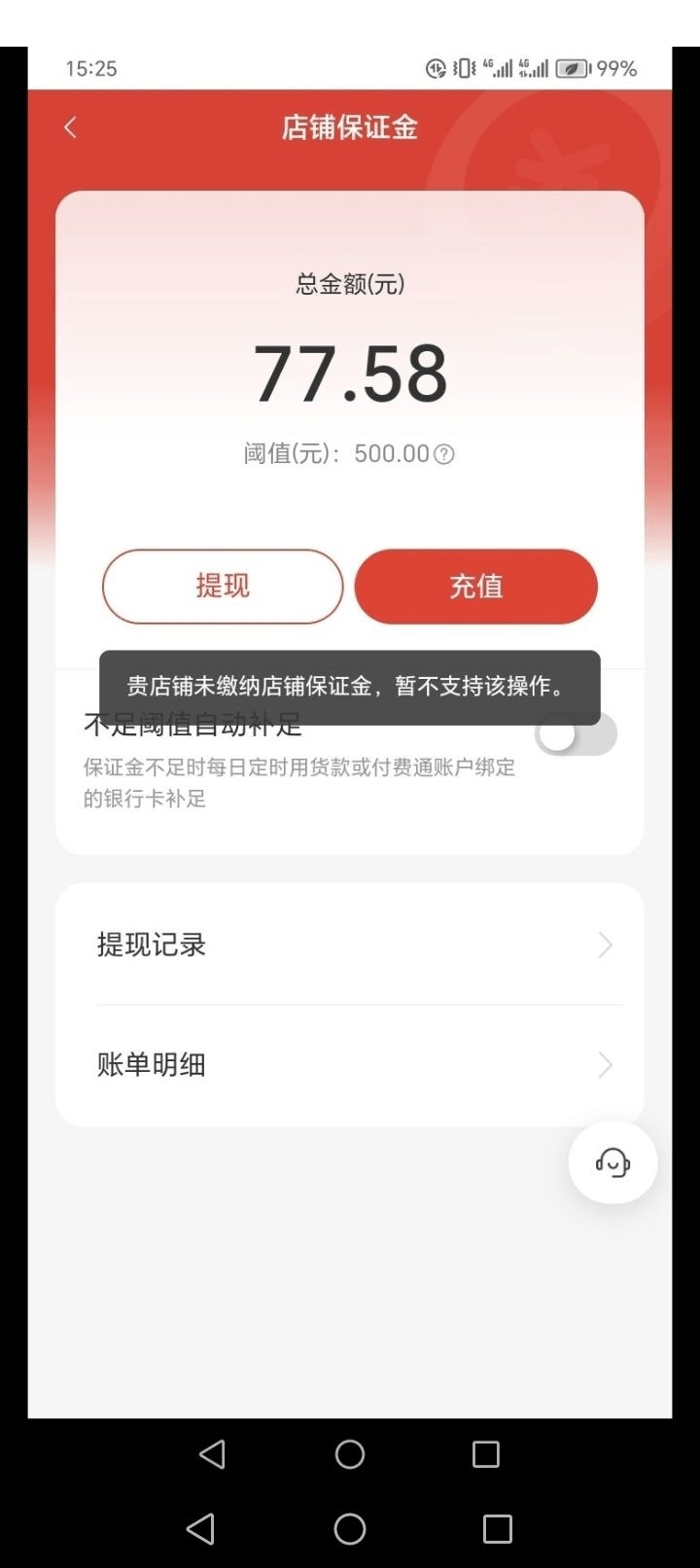Toggle the 不足阈值自动补足 switch
This screenshot has height=1568, width=700.
tap(577, 735)
